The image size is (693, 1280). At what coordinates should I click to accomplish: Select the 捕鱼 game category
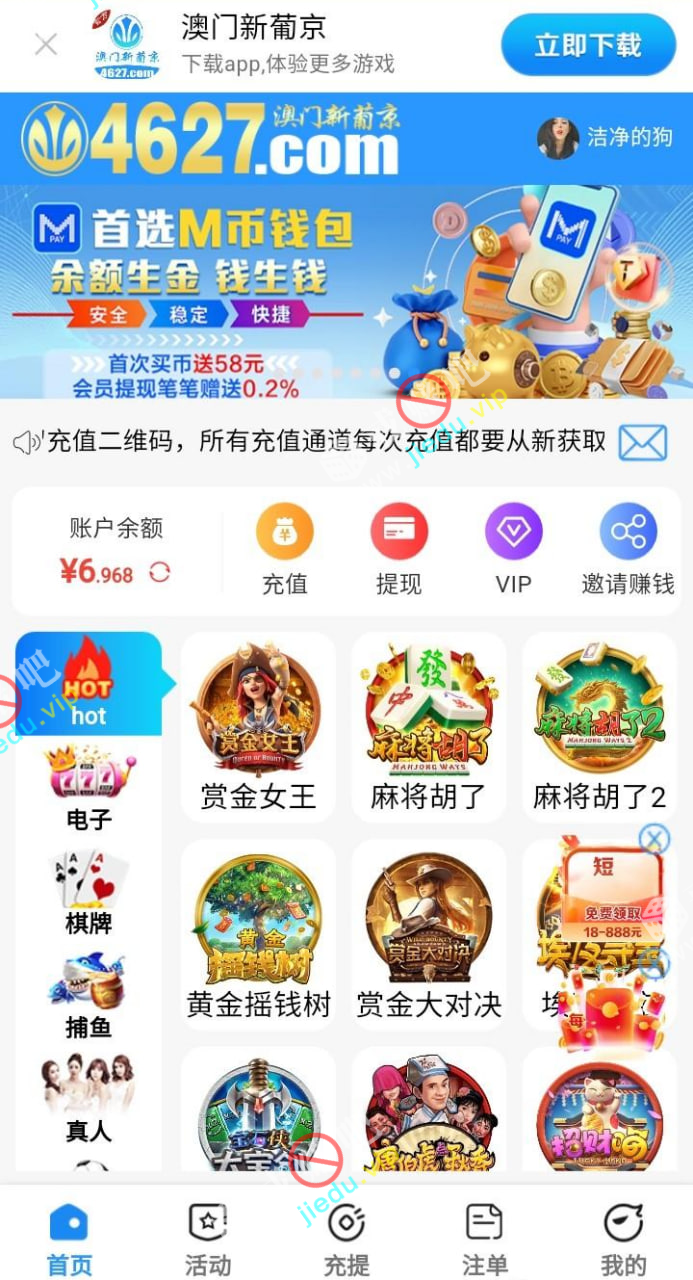(x=89, y=997)
